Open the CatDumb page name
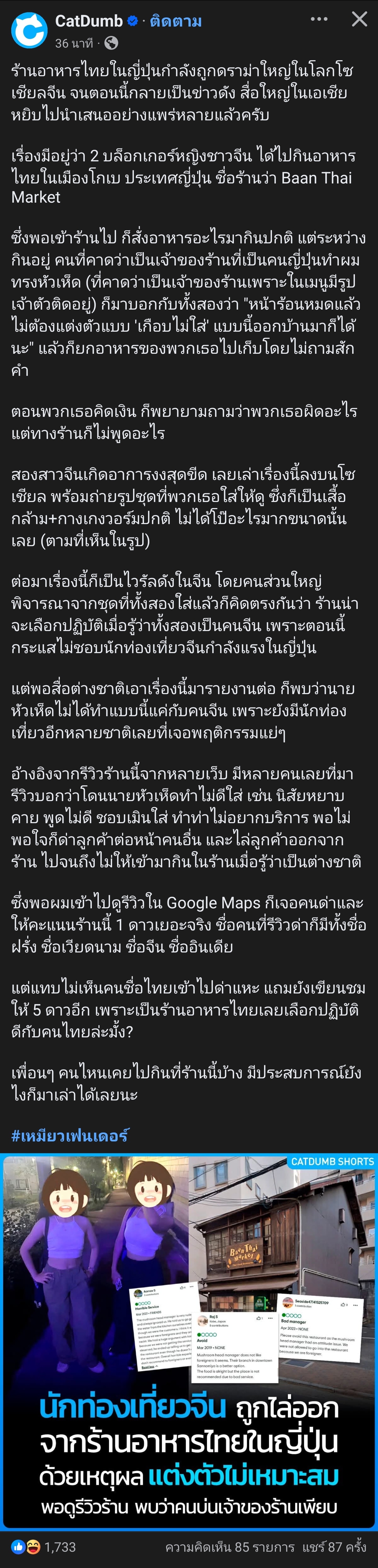Screen dimensions: 378x1568 coord(89,21)
